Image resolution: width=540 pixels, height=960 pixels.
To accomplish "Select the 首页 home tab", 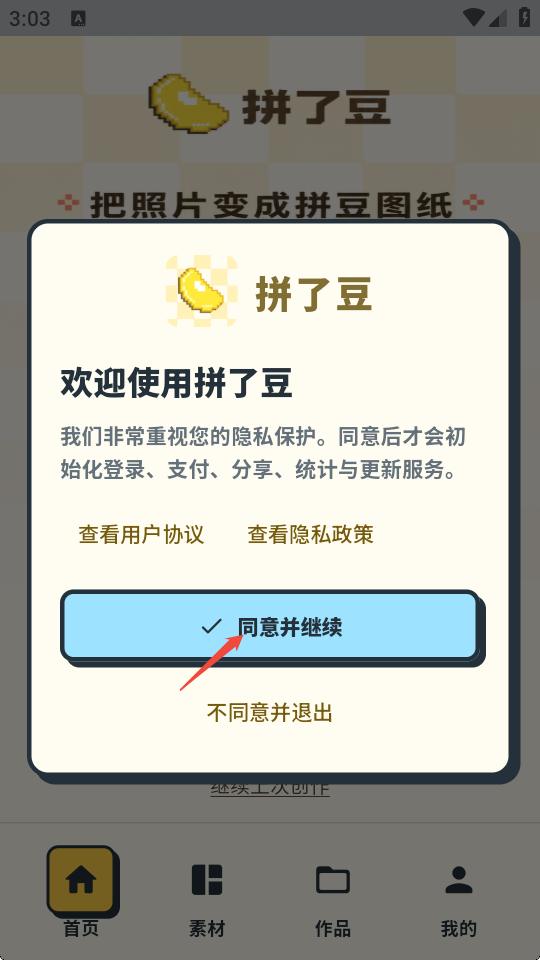I will point(81,896).
